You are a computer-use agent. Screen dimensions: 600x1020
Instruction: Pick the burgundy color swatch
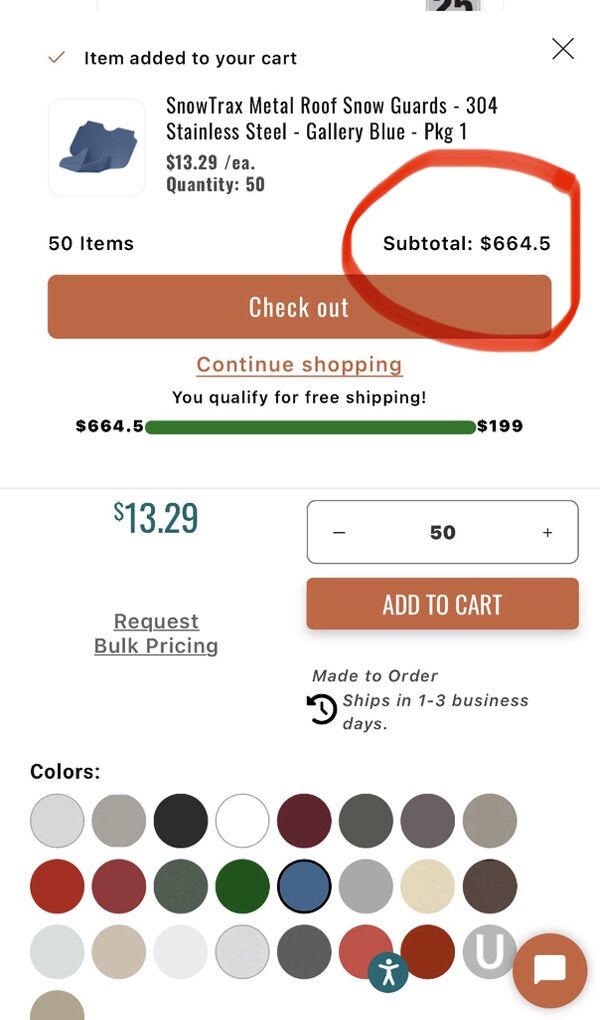(304, 821)
